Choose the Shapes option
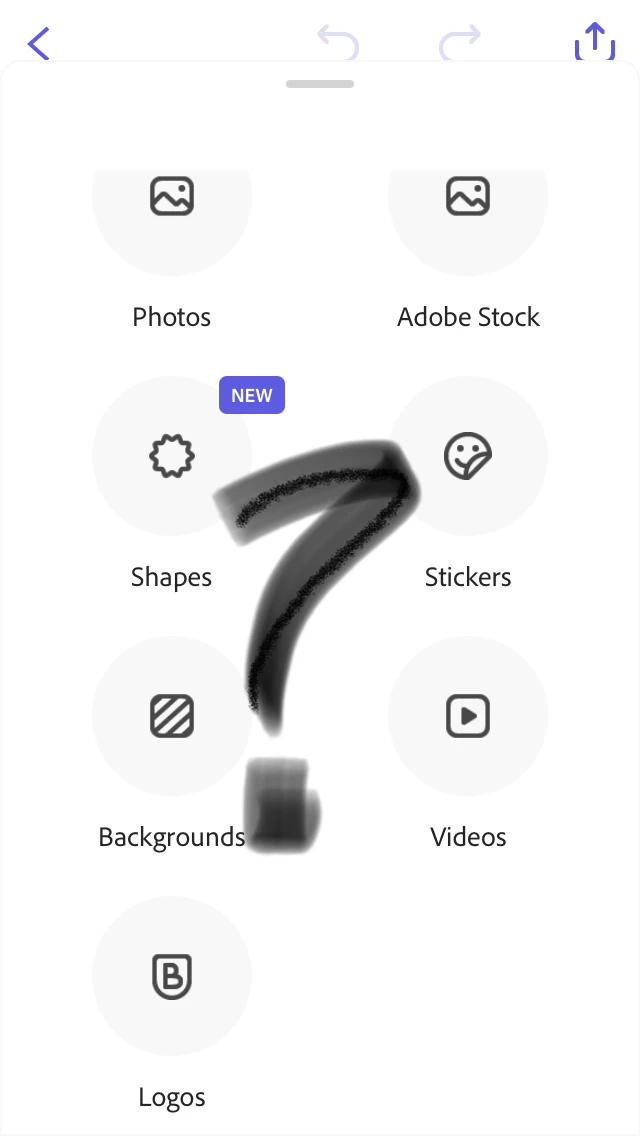The height and width of the screenshot is (1136, 640). [172, 457]
